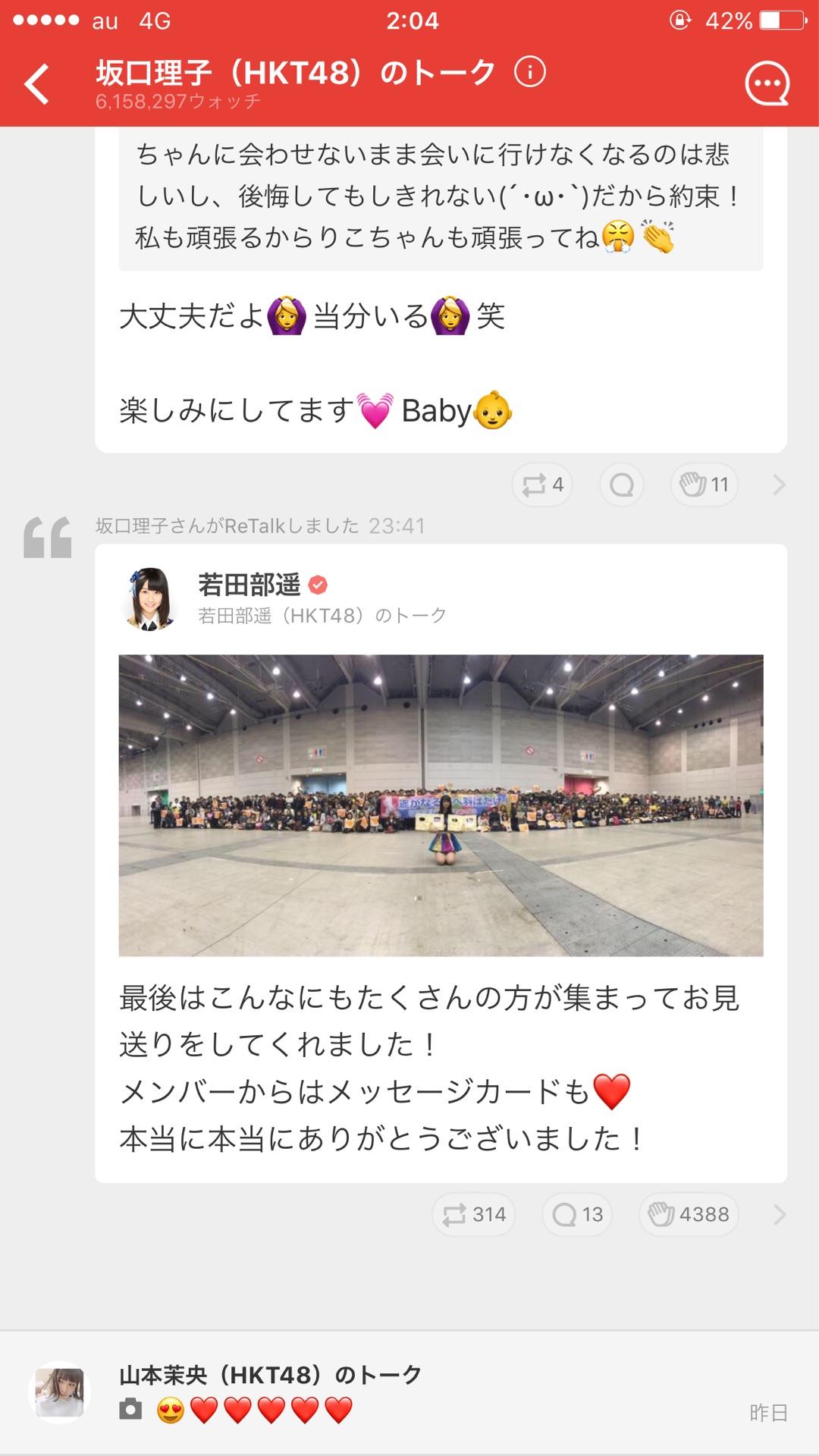Open the talk info icon
Screen dimensions: 819x1456
[x=529, y=73]
